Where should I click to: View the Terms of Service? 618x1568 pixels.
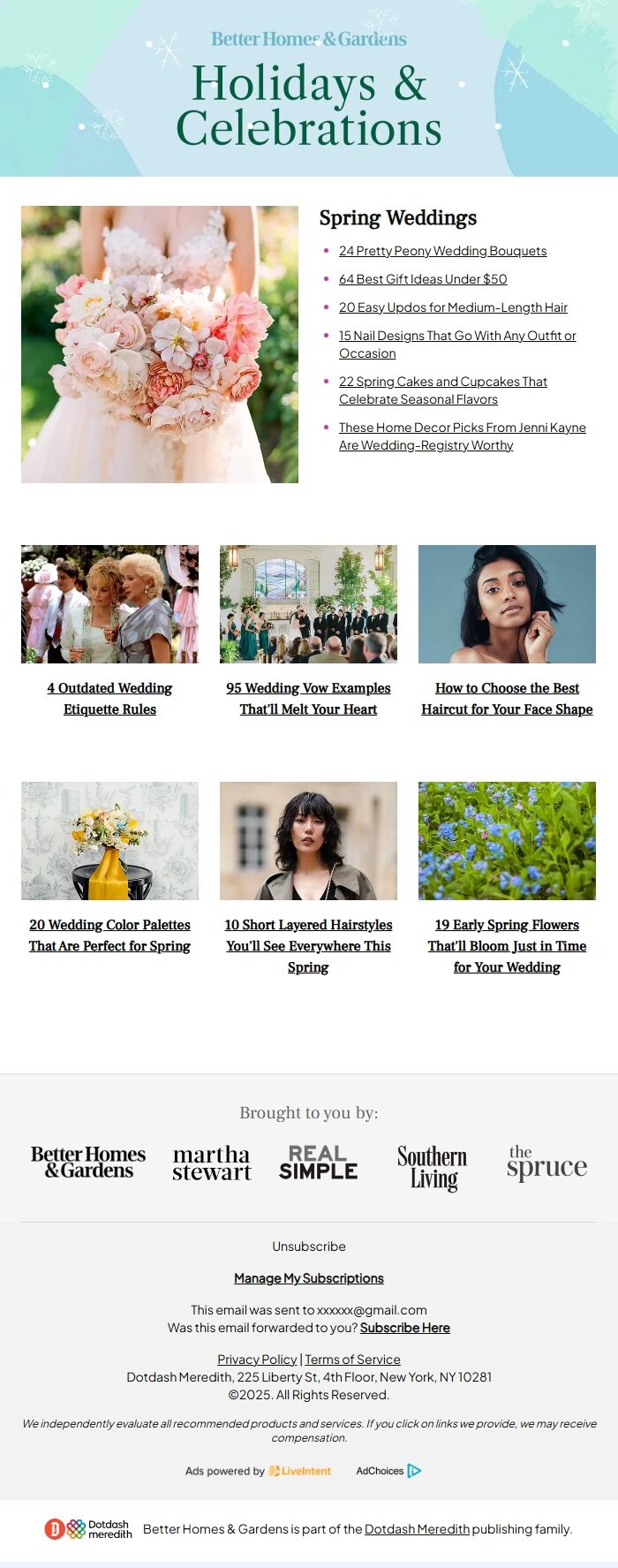pos(352,1360)
